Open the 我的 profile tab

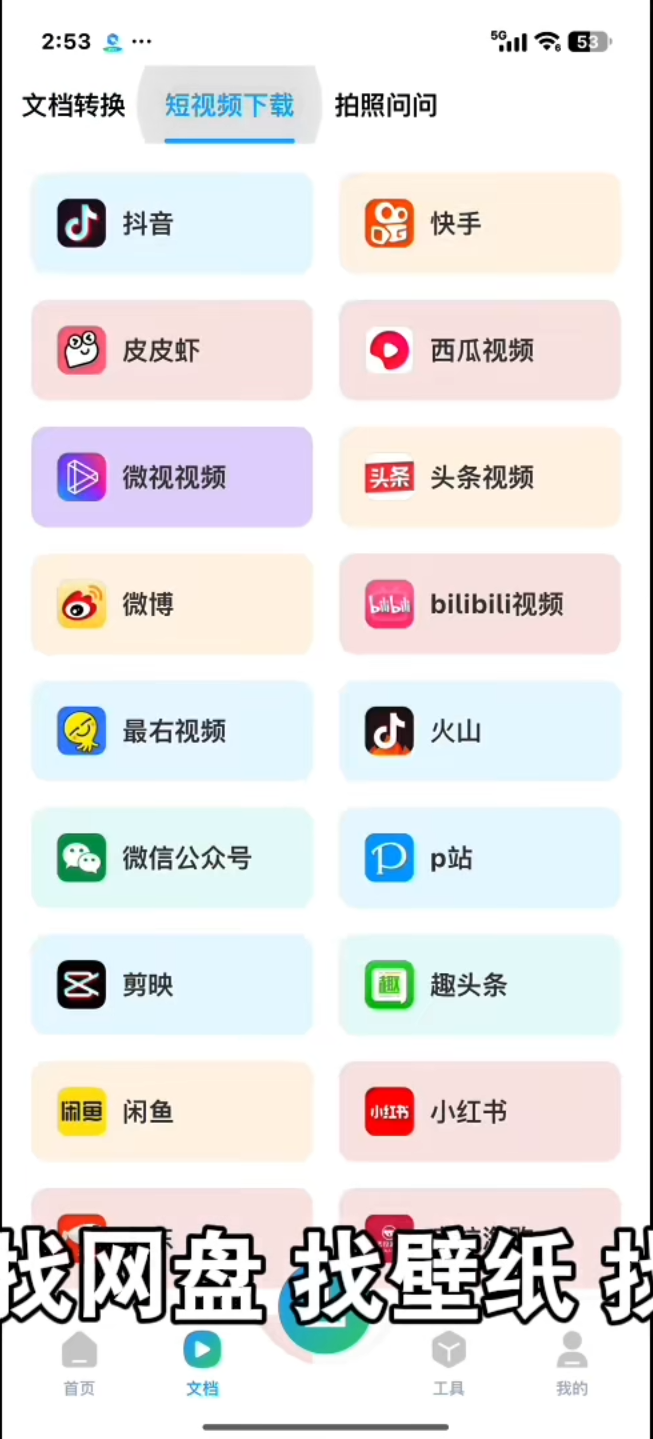[x=572, y=1363]
